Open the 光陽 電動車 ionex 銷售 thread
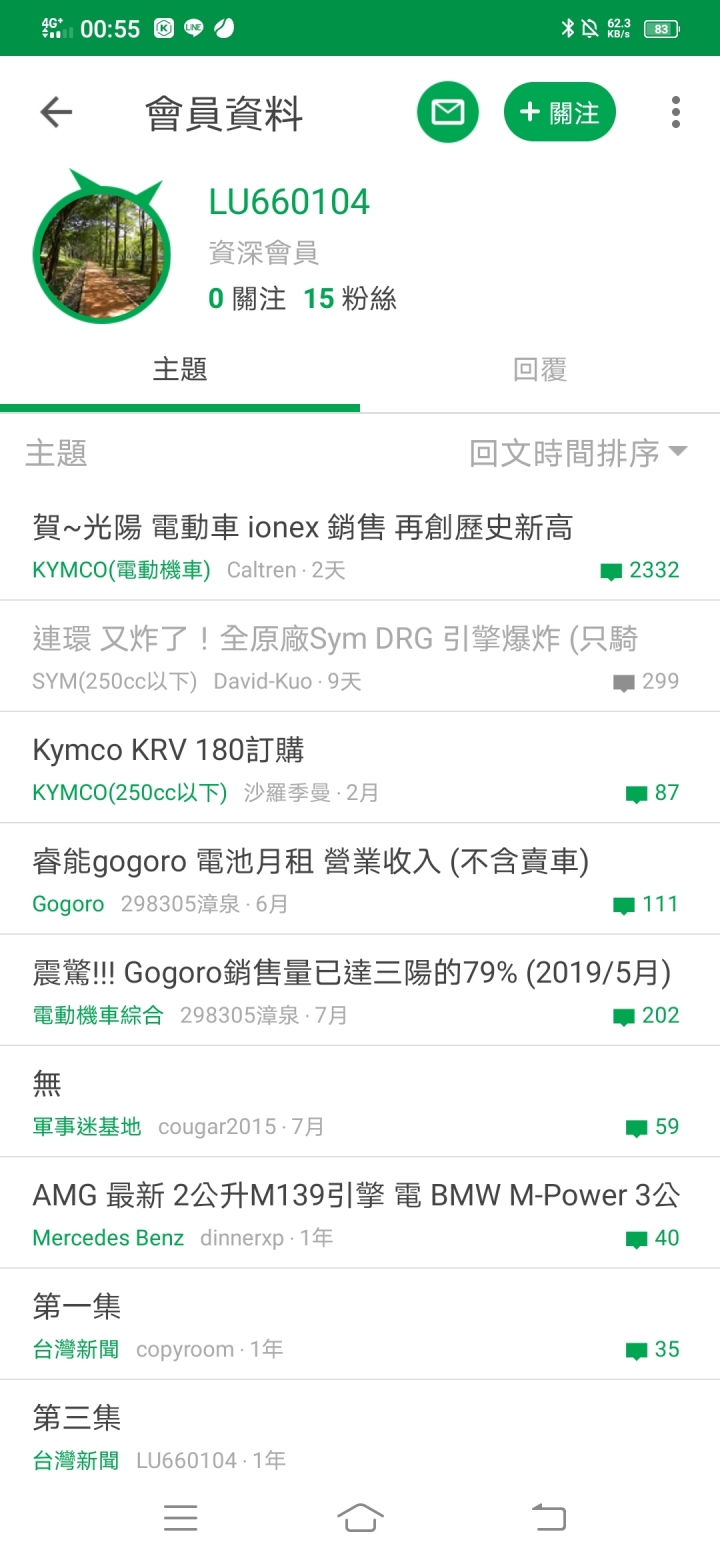This screenshot has height=1560, width=720. 302,528
